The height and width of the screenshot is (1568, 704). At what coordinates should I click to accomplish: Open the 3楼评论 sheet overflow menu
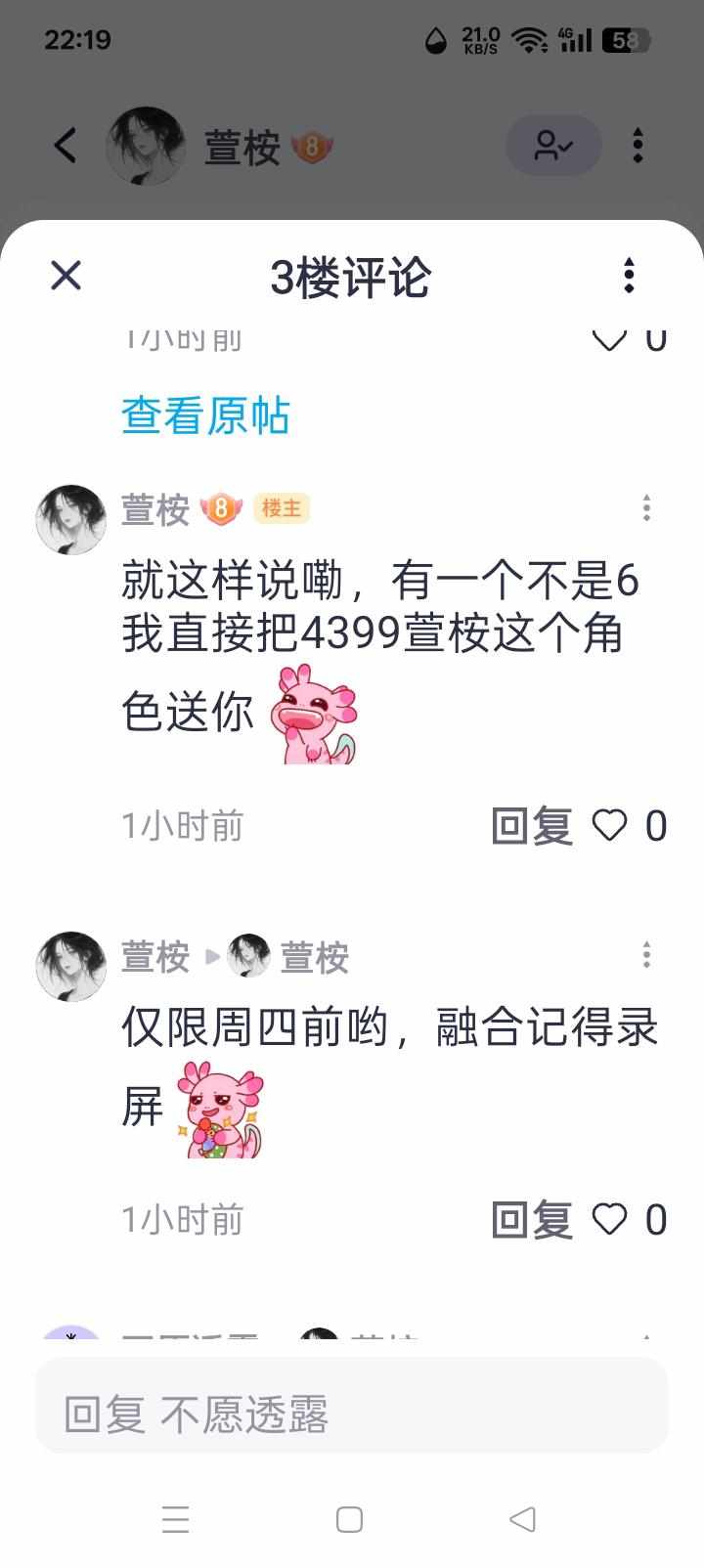pyautogui.click(x=629, y=276)
